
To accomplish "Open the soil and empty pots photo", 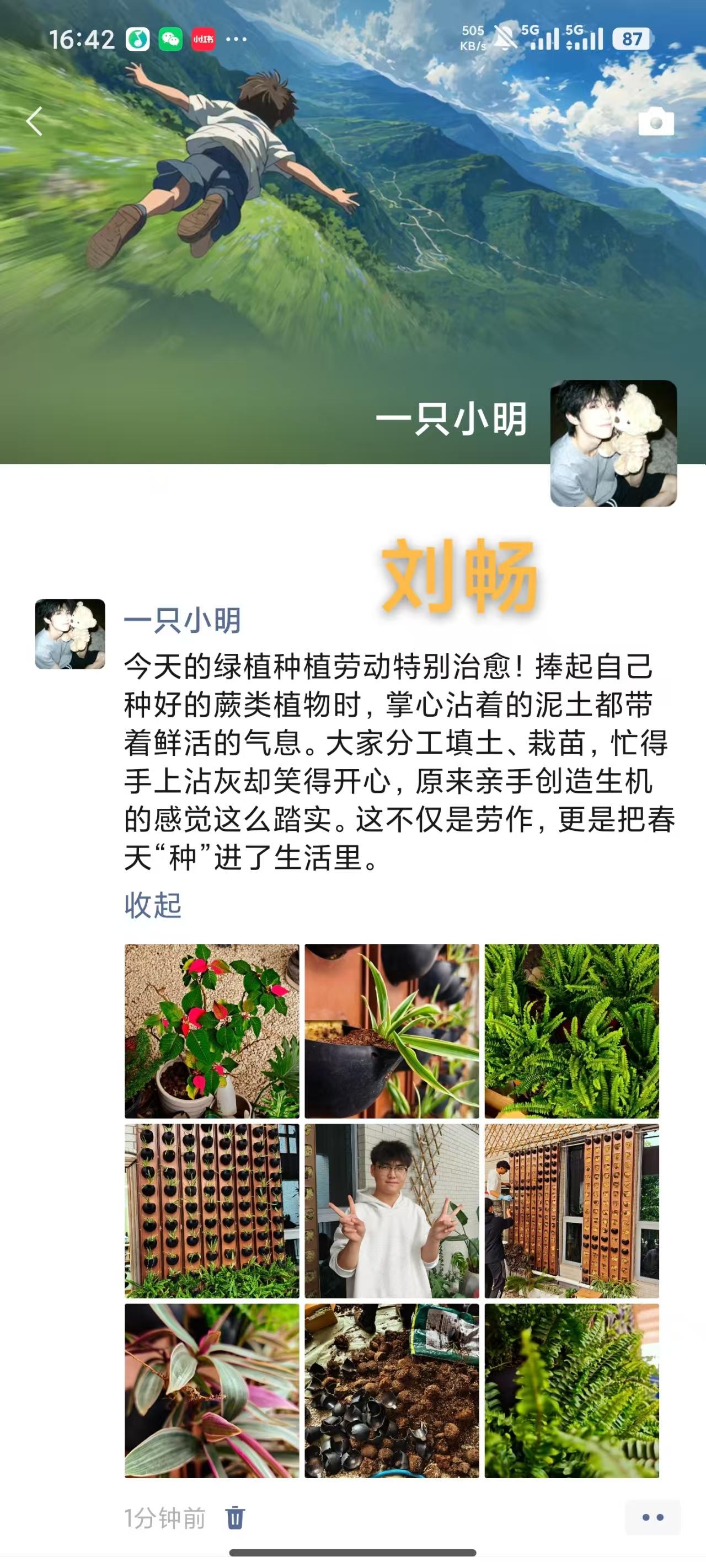I will coord(392,1390).
